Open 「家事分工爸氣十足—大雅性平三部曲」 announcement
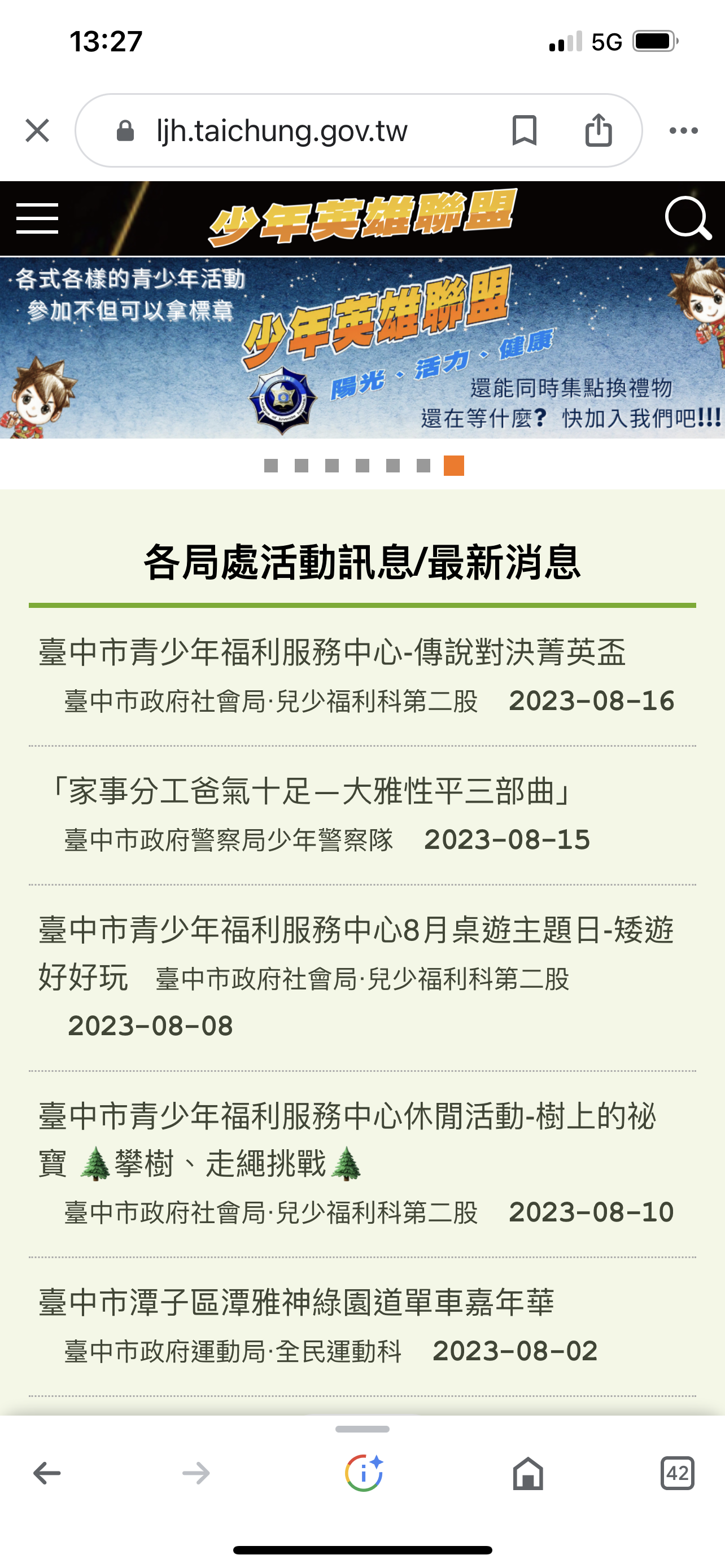Screen dimensions: 725x1568 (x=311, y=792)
